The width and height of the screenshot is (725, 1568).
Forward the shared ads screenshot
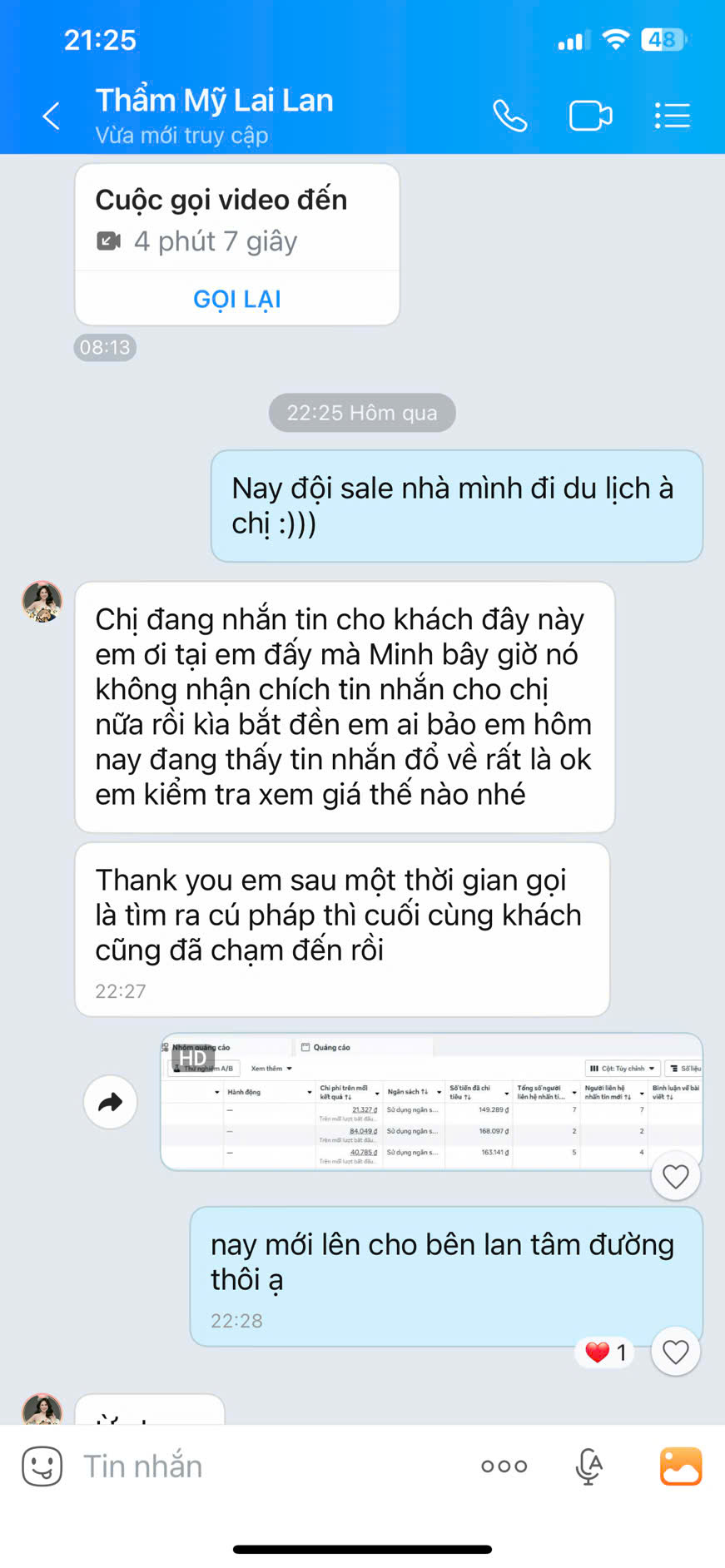coord(110,1101)
